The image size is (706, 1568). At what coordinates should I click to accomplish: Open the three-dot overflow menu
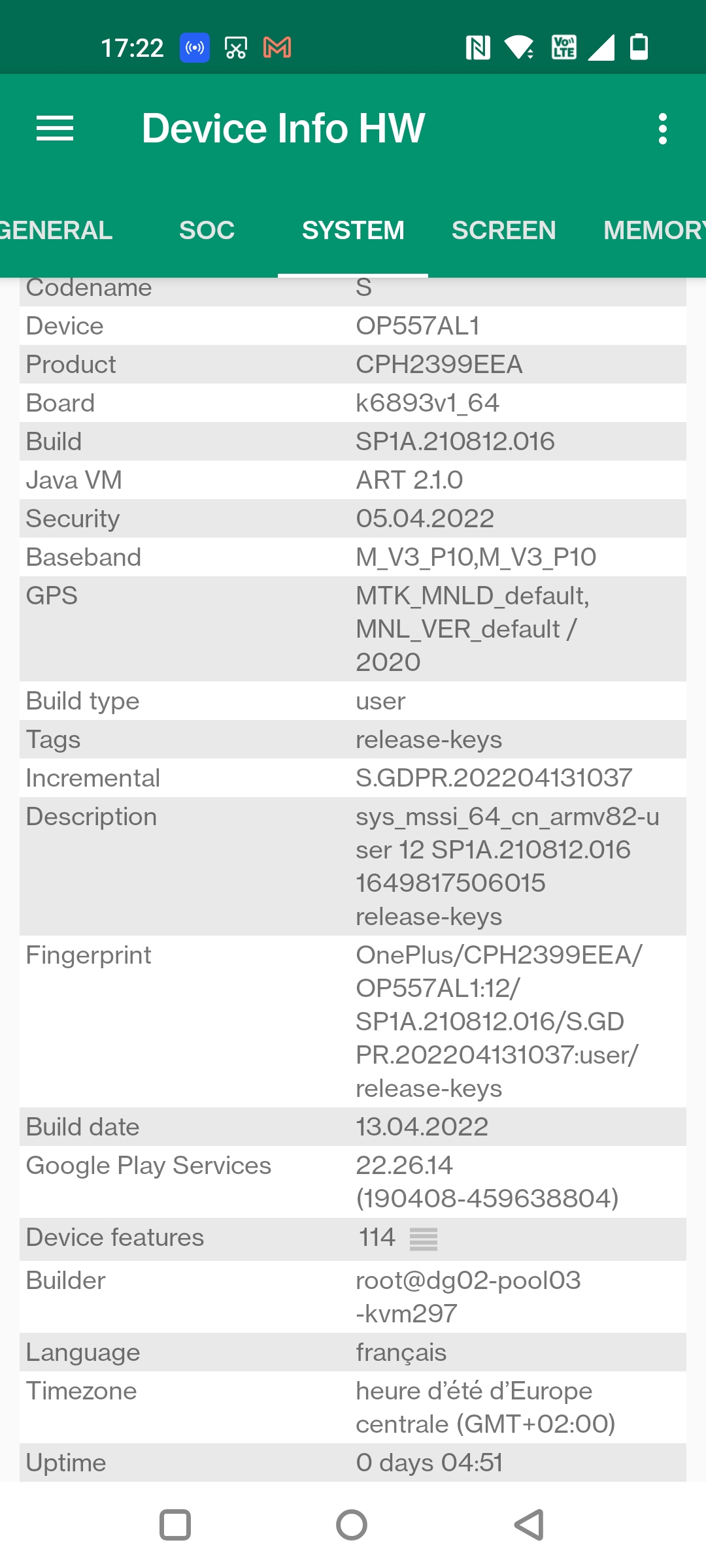[x=662, y=129]
